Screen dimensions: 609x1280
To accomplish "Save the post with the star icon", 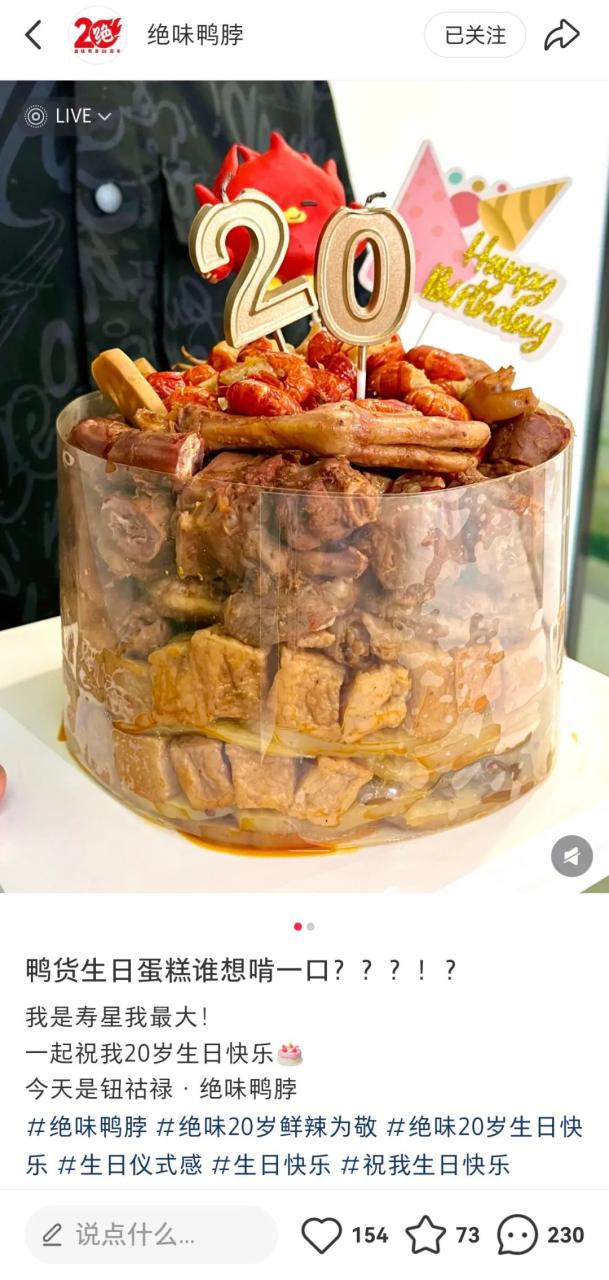I will 426,1235.
